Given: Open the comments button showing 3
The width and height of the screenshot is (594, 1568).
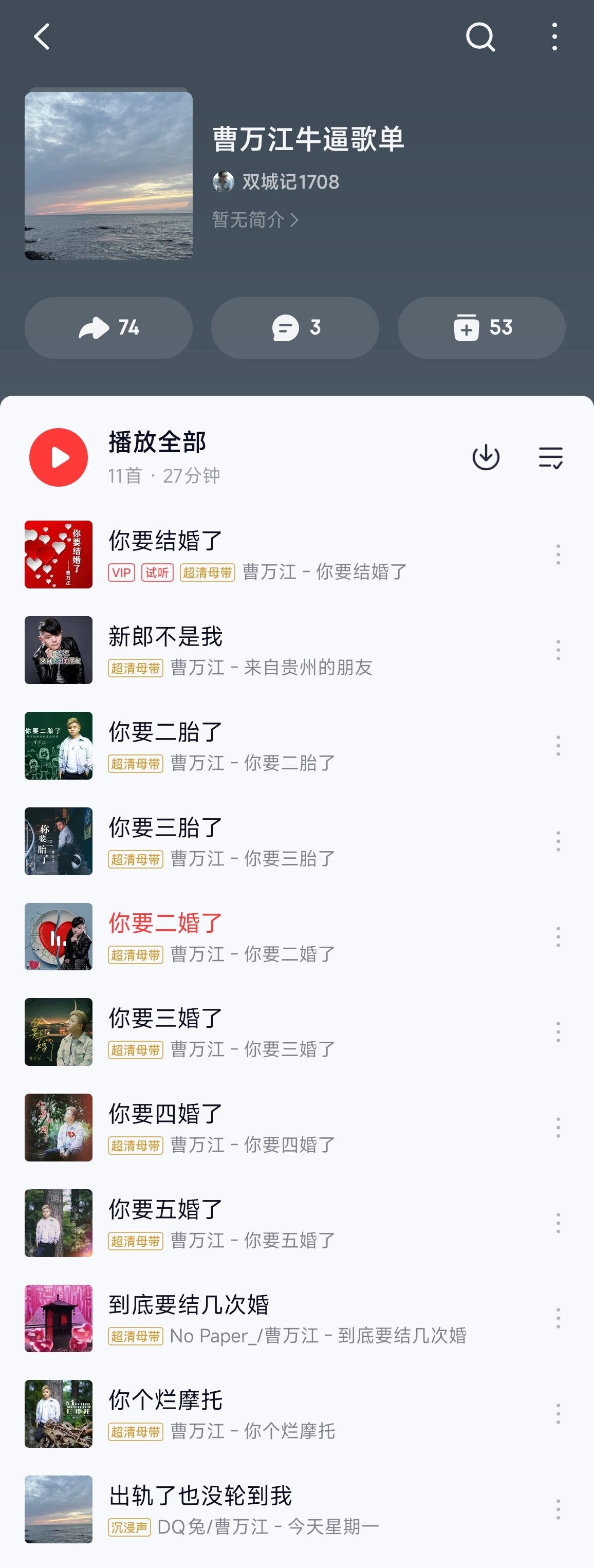Looking at the screenshot, I should coord(295,327).
